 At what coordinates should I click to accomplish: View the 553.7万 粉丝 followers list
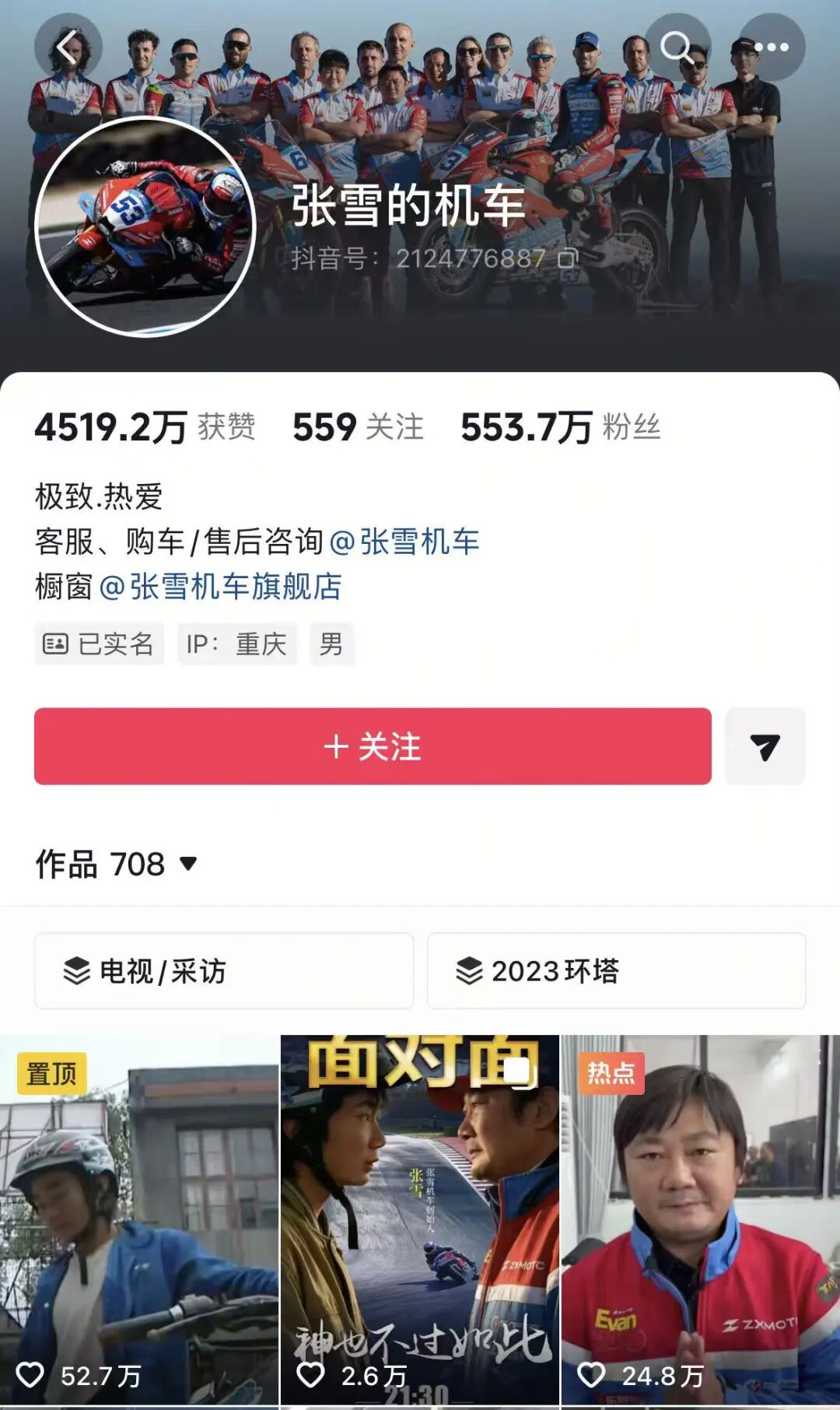[x=560, y=427]
